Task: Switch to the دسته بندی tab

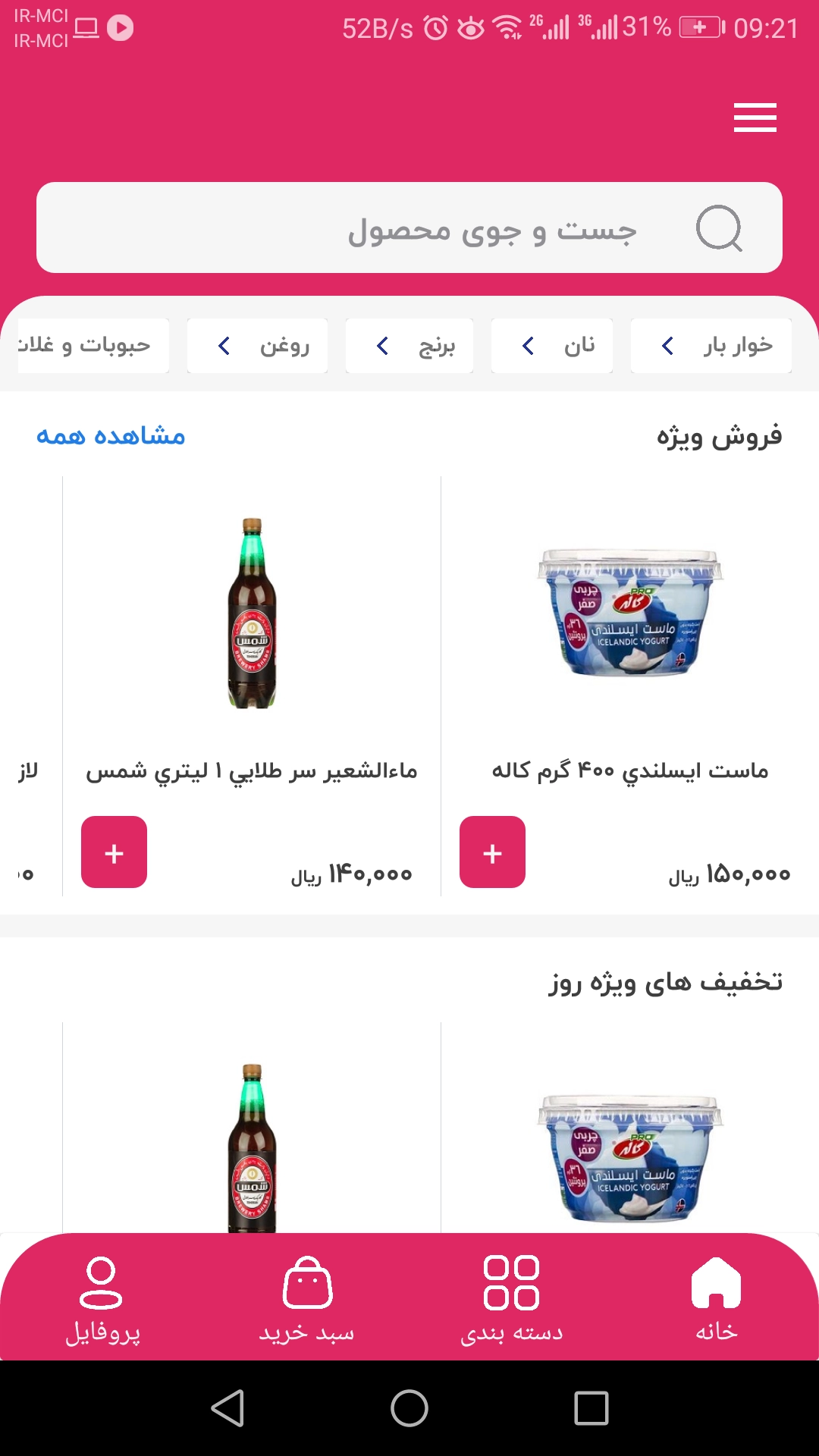Action: tap(511, 1298)
